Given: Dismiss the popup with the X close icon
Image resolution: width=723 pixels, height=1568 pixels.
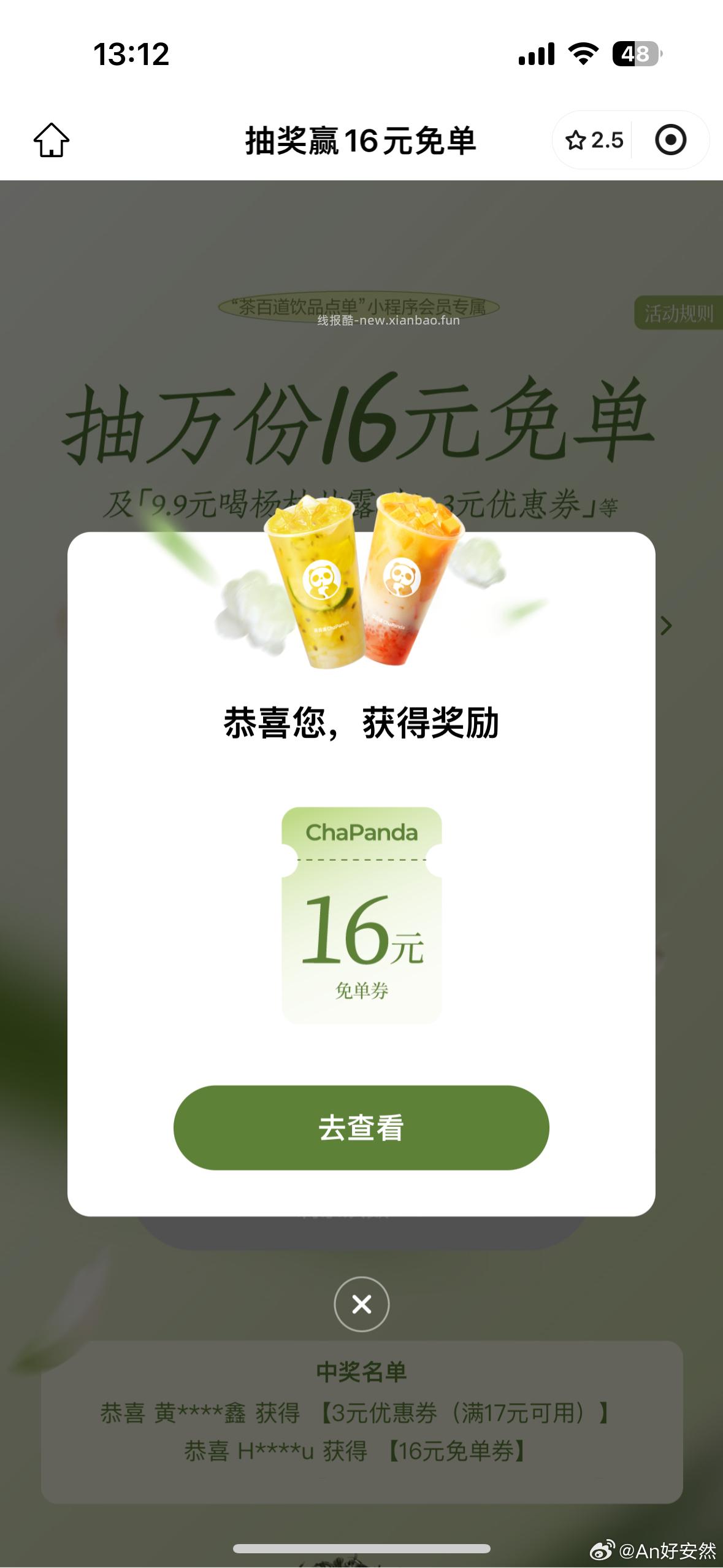Looking at the screenshot, I should tap(361, 1304).
